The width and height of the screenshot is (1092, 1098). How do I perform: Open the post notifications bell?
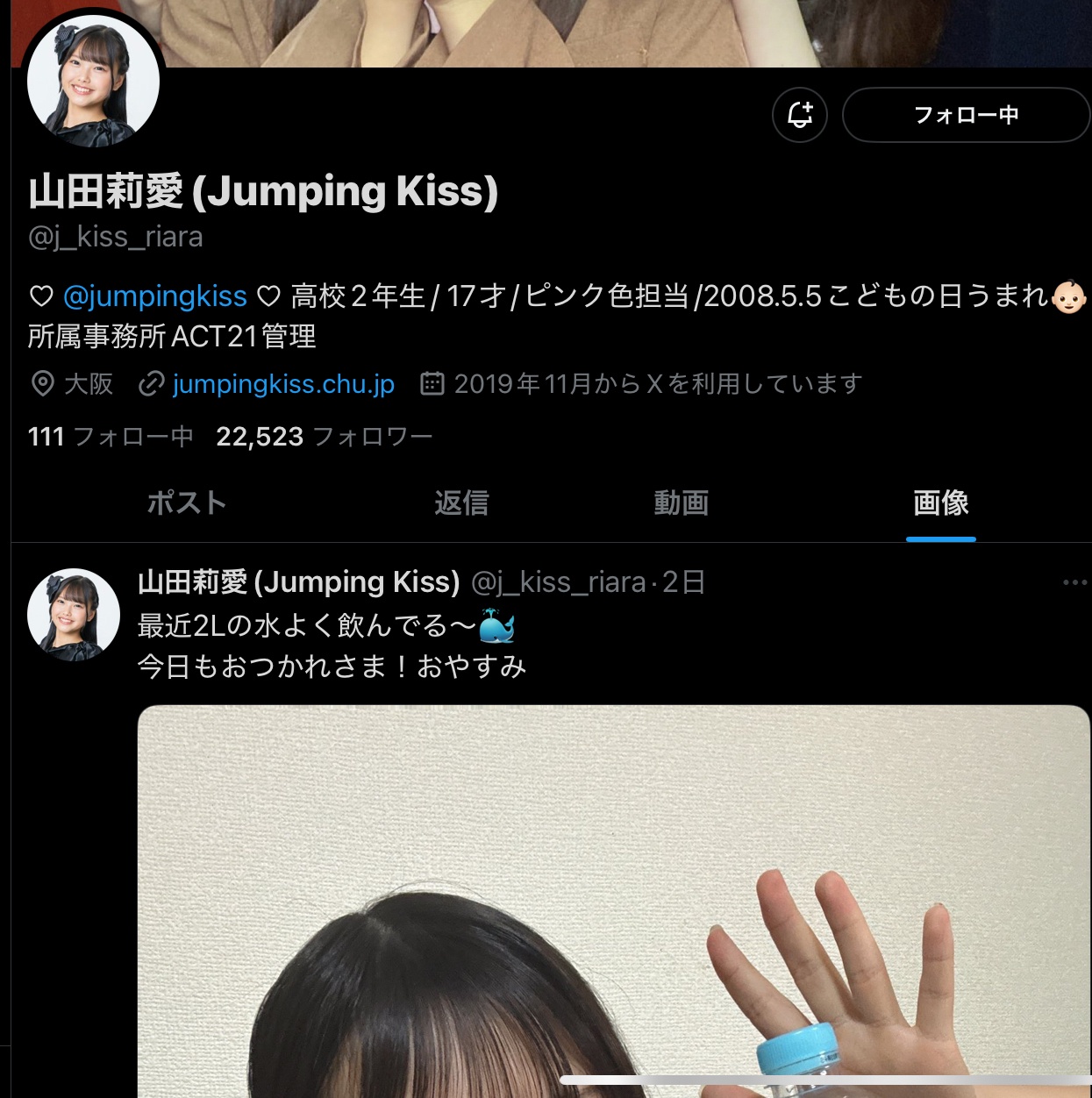point(799,115)
